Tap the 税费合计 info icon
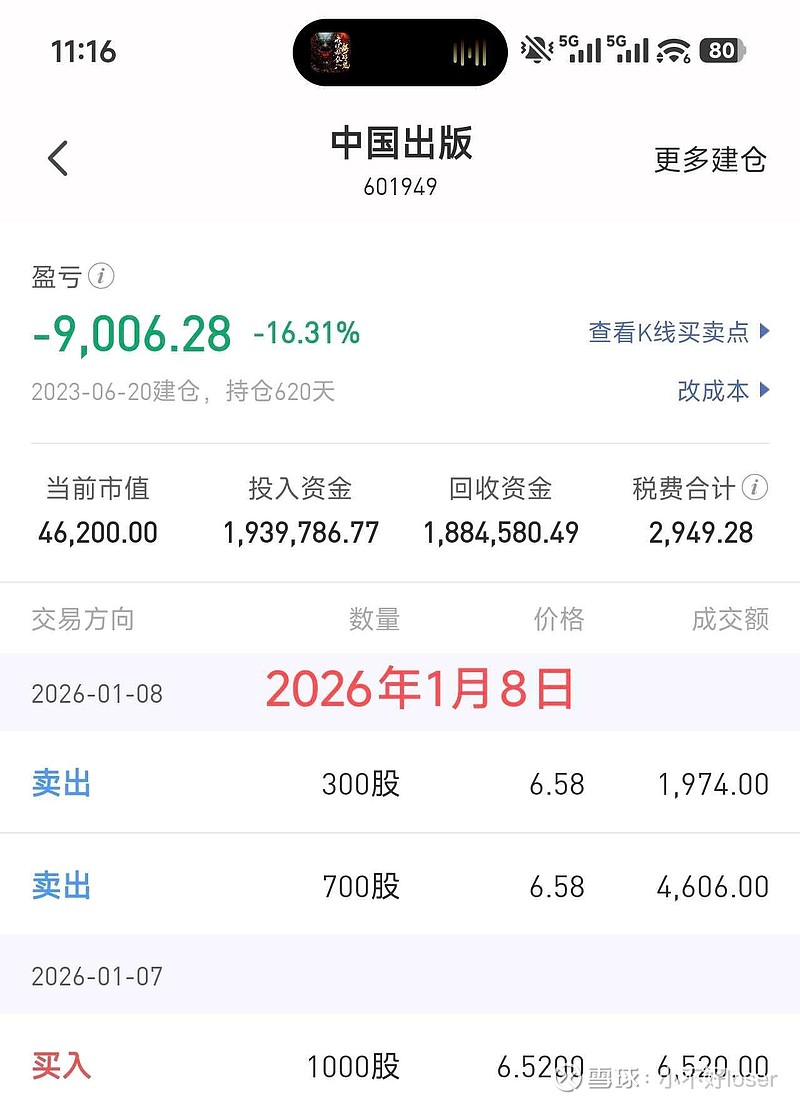800x1103 pixels. point(757,487)
